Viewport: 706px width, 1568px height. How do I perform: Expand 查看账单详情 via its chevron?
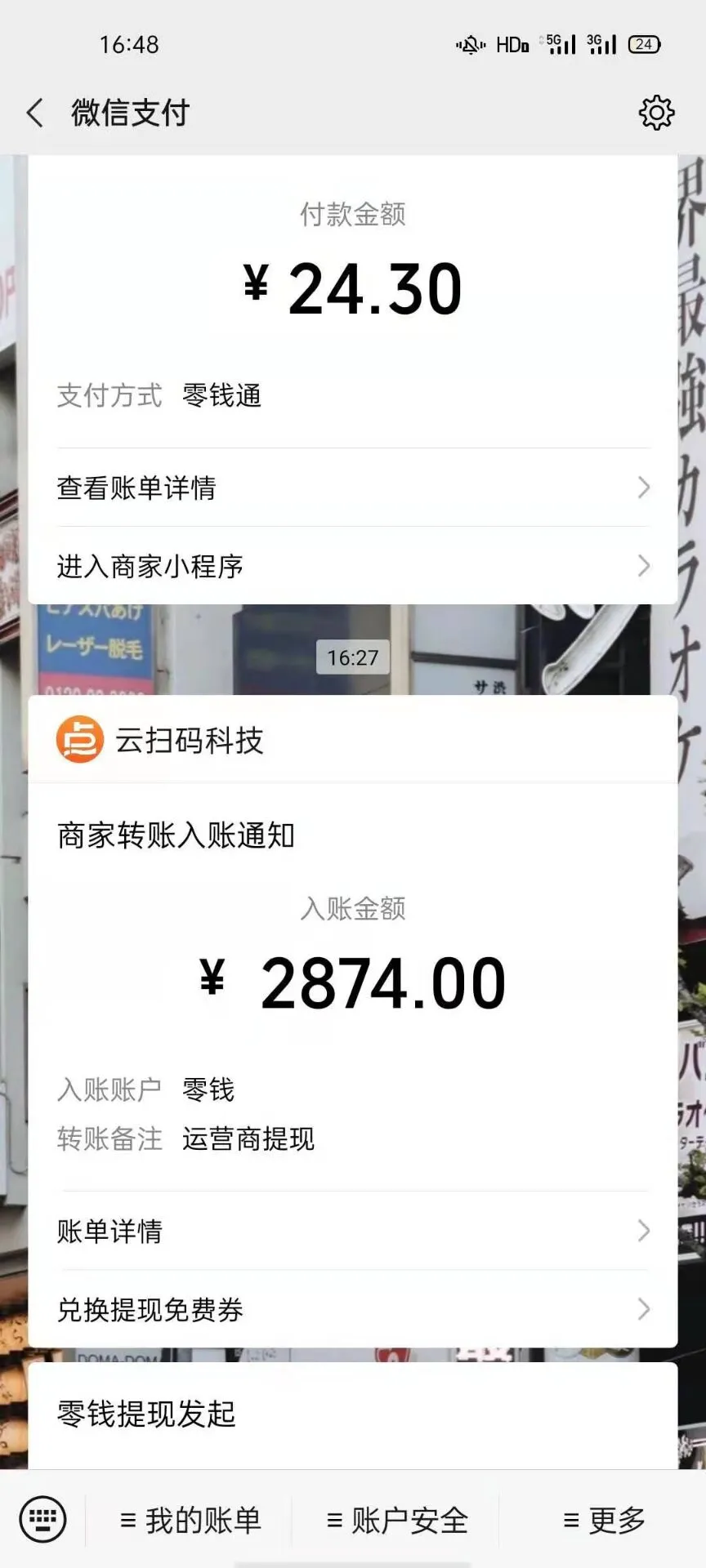(645, 488)
